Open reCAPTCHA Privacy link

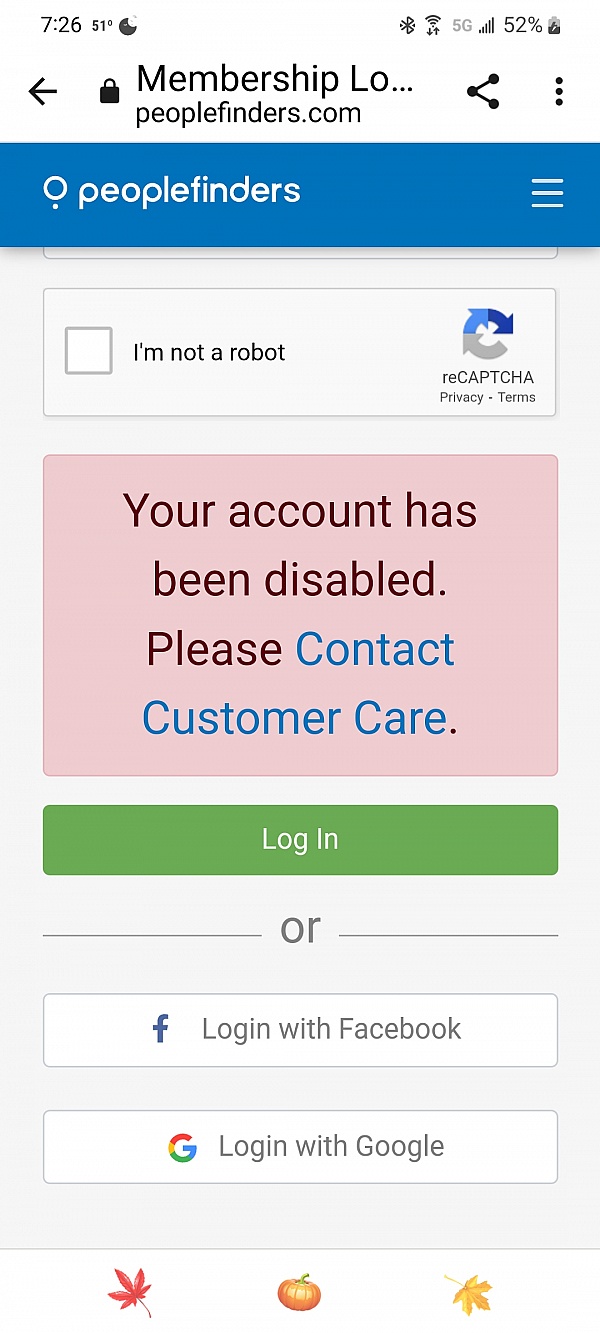[x=461, y=397]
